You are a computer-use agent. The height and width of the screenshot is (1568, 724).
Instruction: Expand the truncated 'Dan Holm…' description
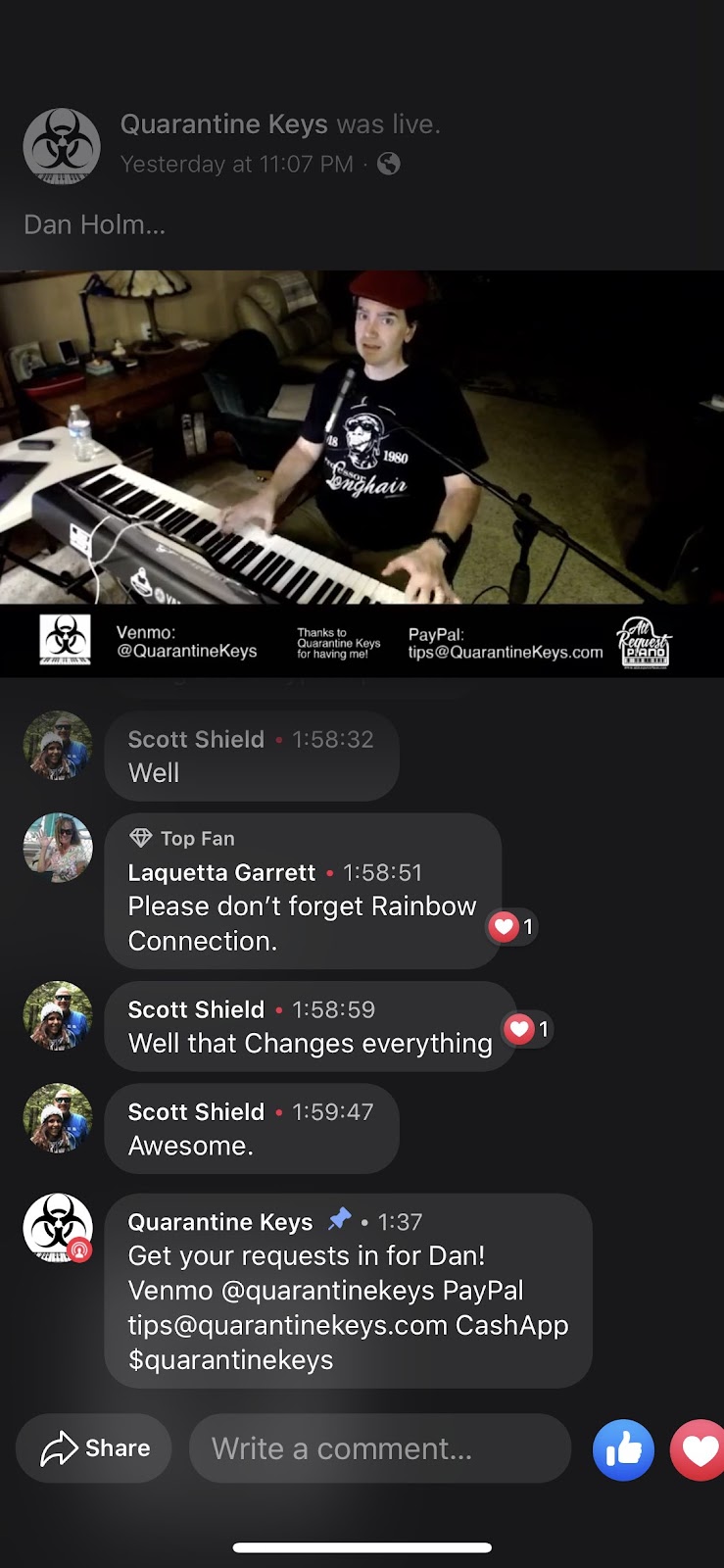tap(95, 224)
